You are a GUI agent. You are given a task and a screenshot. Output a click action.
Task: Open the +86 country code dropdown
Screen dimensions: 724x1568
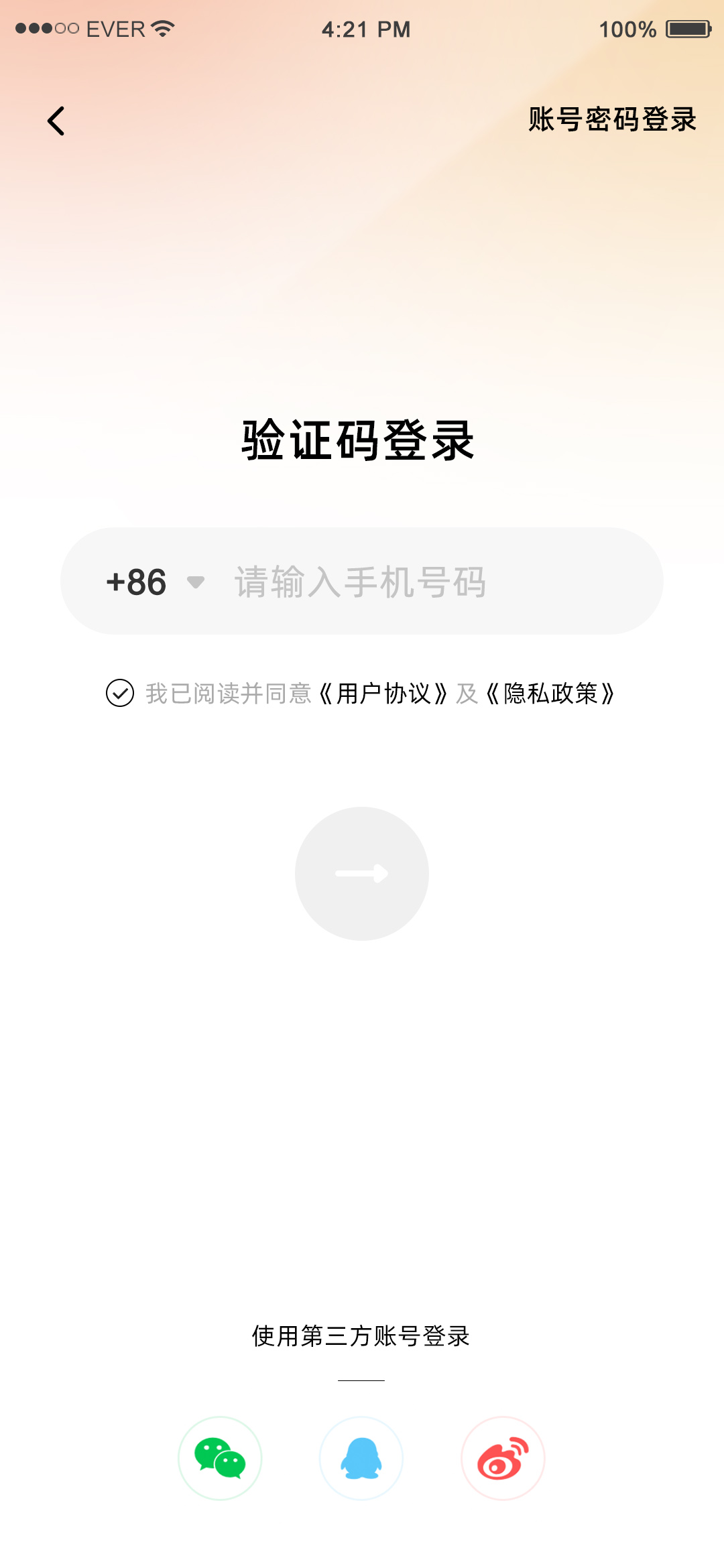click(155, 582)
